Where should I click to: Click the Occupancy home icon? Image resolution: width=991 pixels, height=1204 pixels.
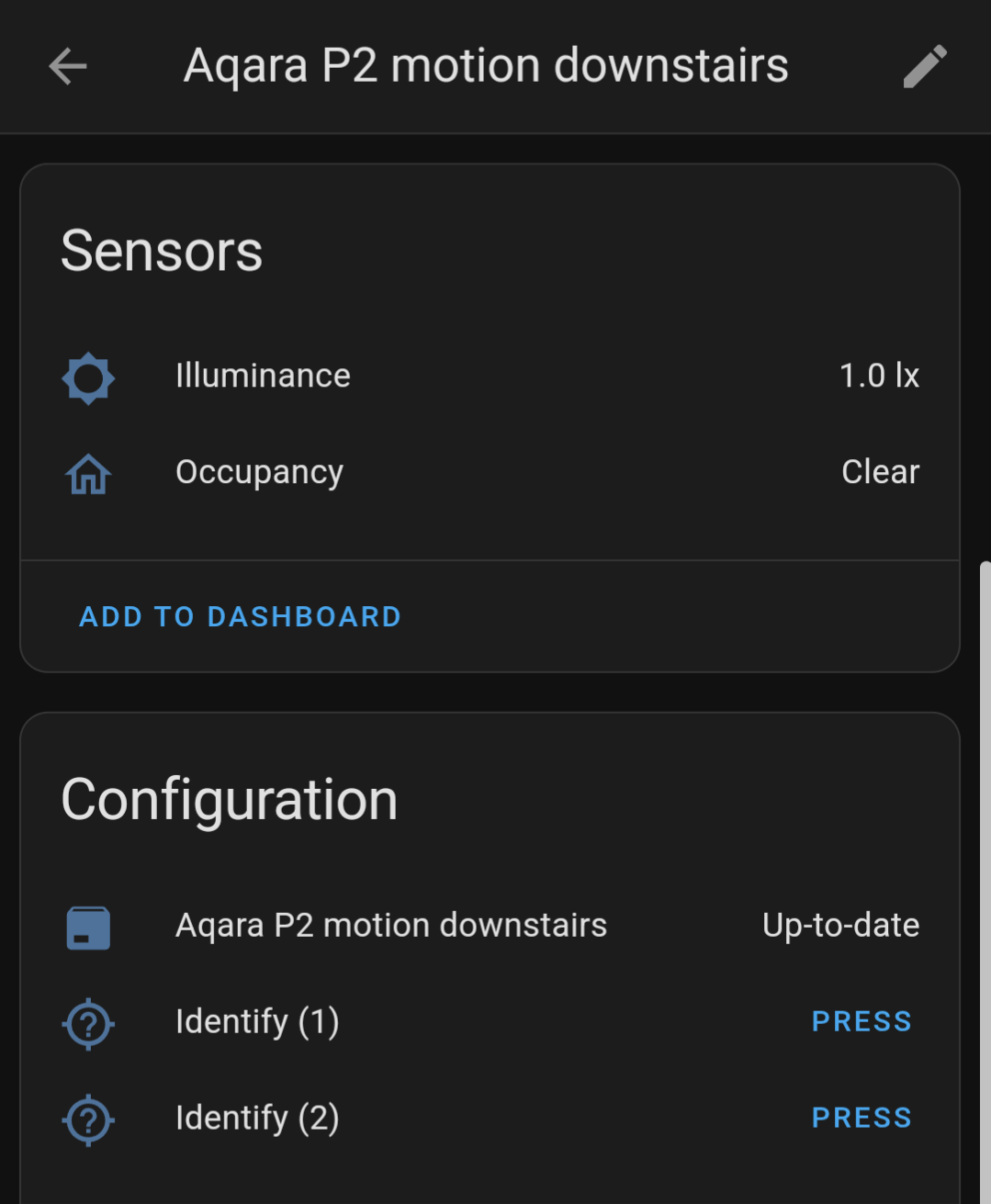(x=88, y=473)
